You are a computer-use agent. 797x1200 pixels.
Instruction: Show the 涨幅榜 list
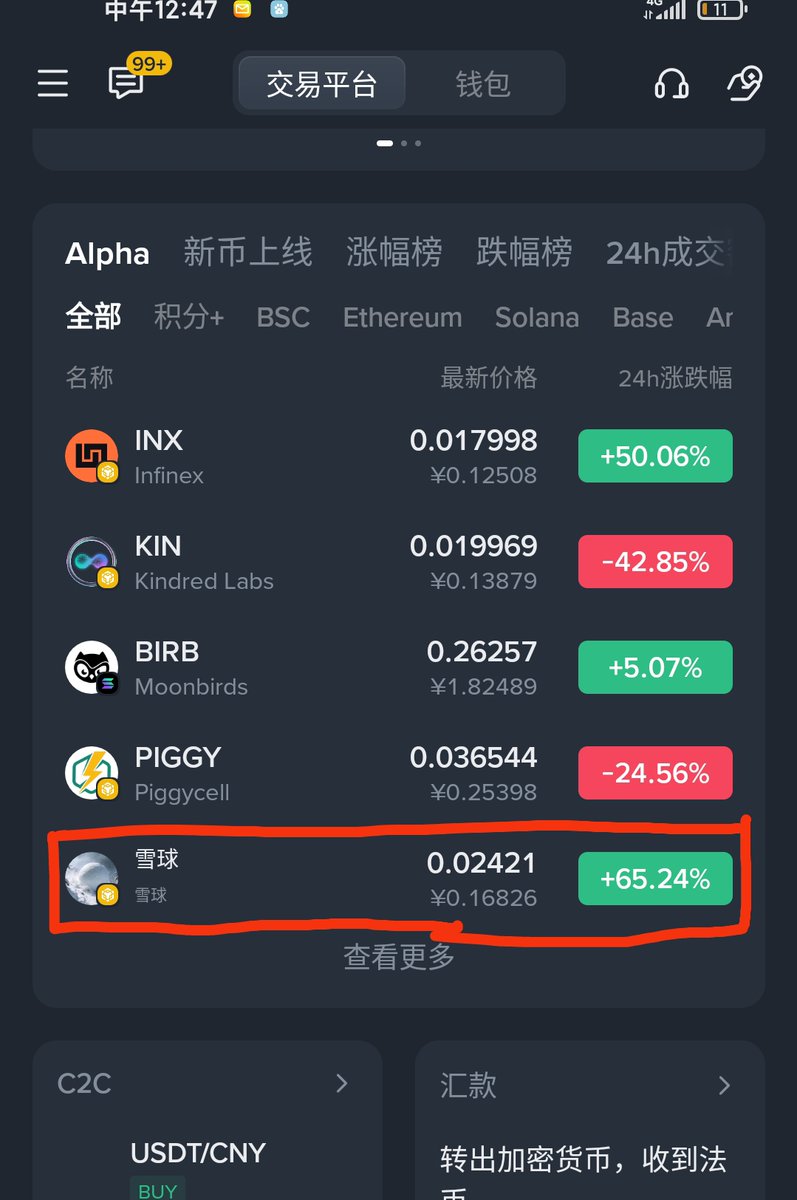click(394, 253)
